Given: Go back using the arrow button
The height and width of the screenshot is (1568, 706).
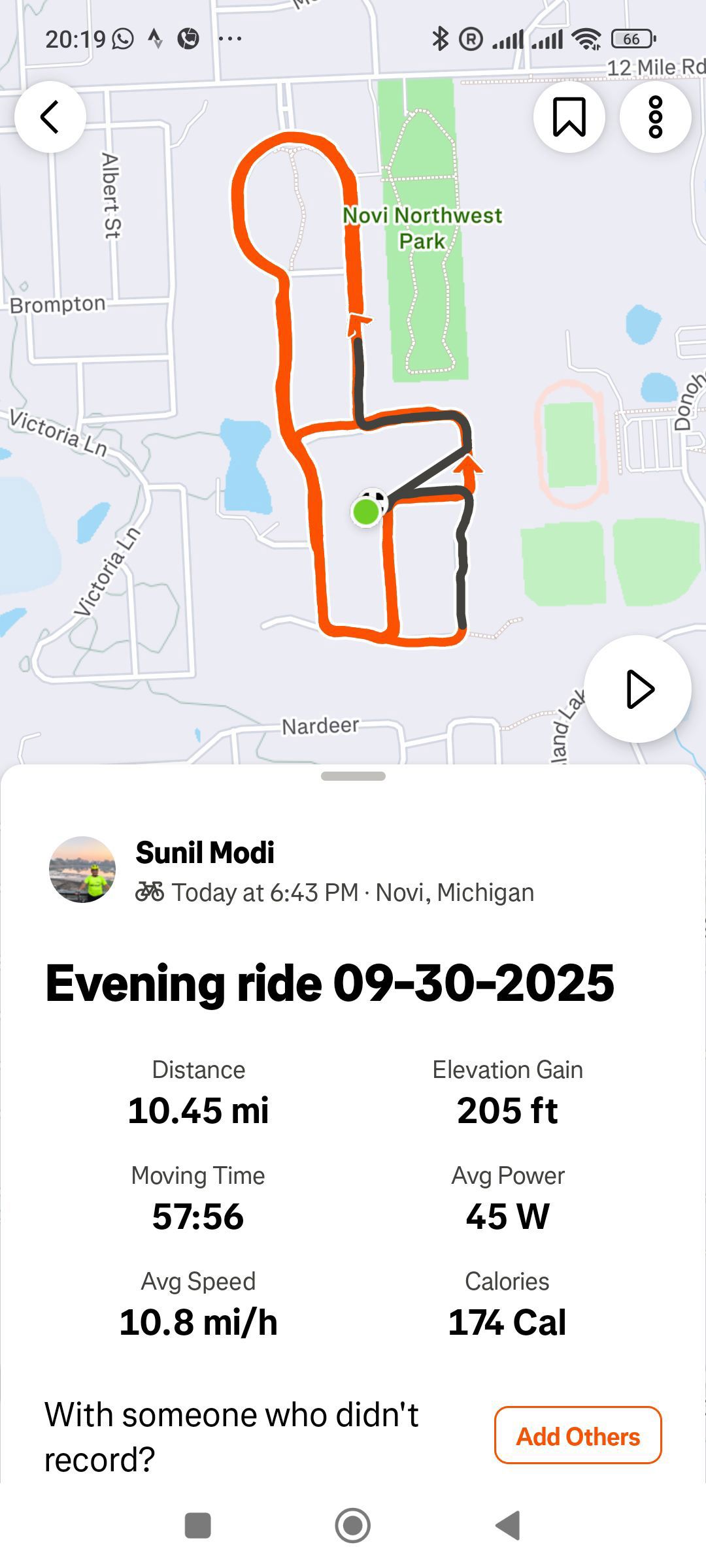Looking at the screenshot, I should (50, 117).
